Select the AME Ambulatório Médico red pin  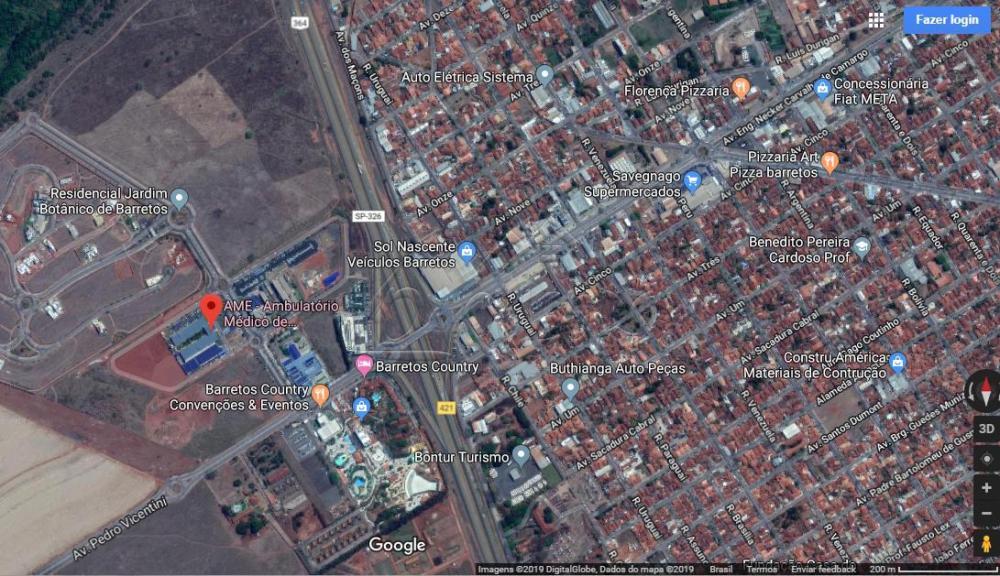point(210,309)
